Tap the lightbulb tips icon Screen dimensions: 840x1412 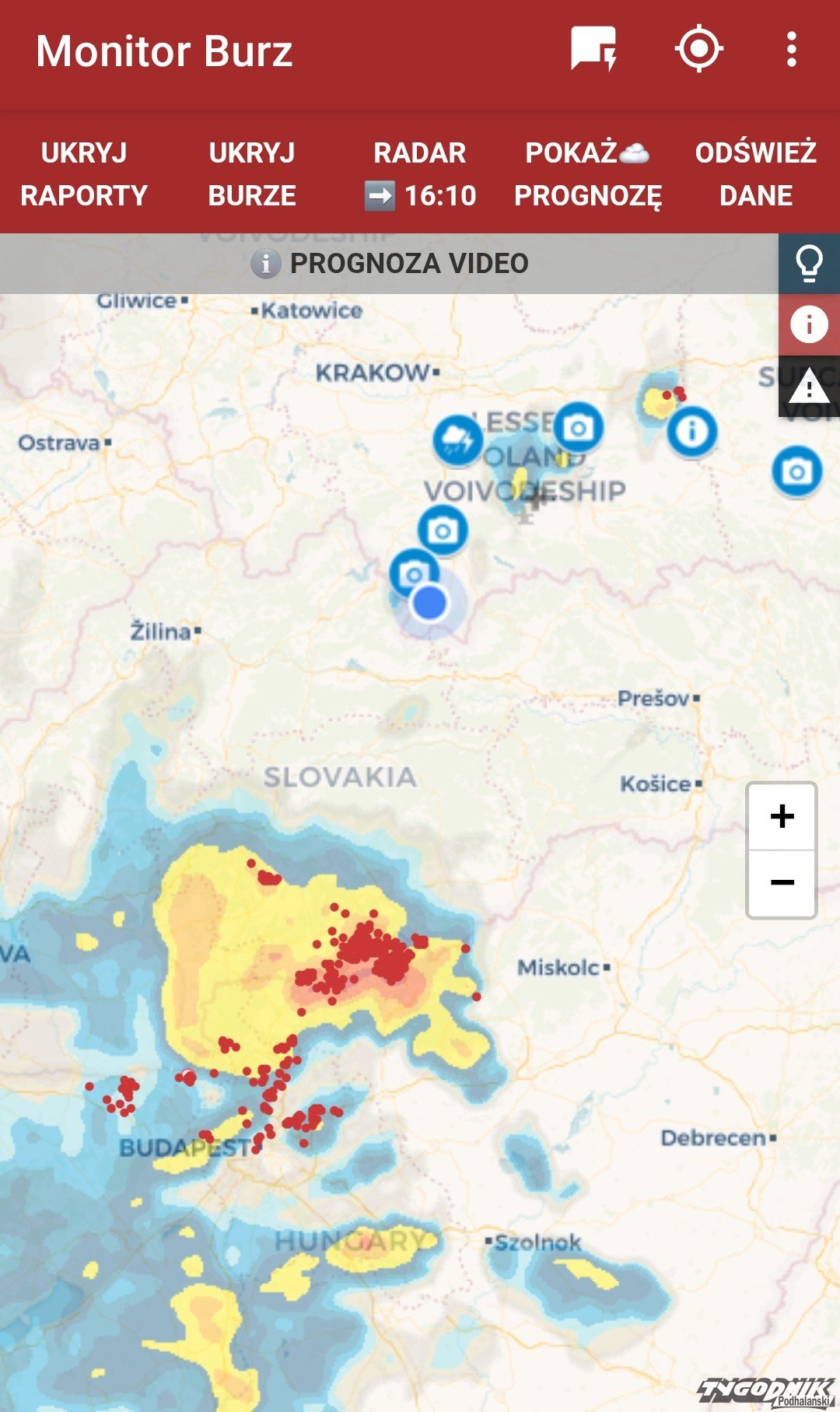pos(809,264)
